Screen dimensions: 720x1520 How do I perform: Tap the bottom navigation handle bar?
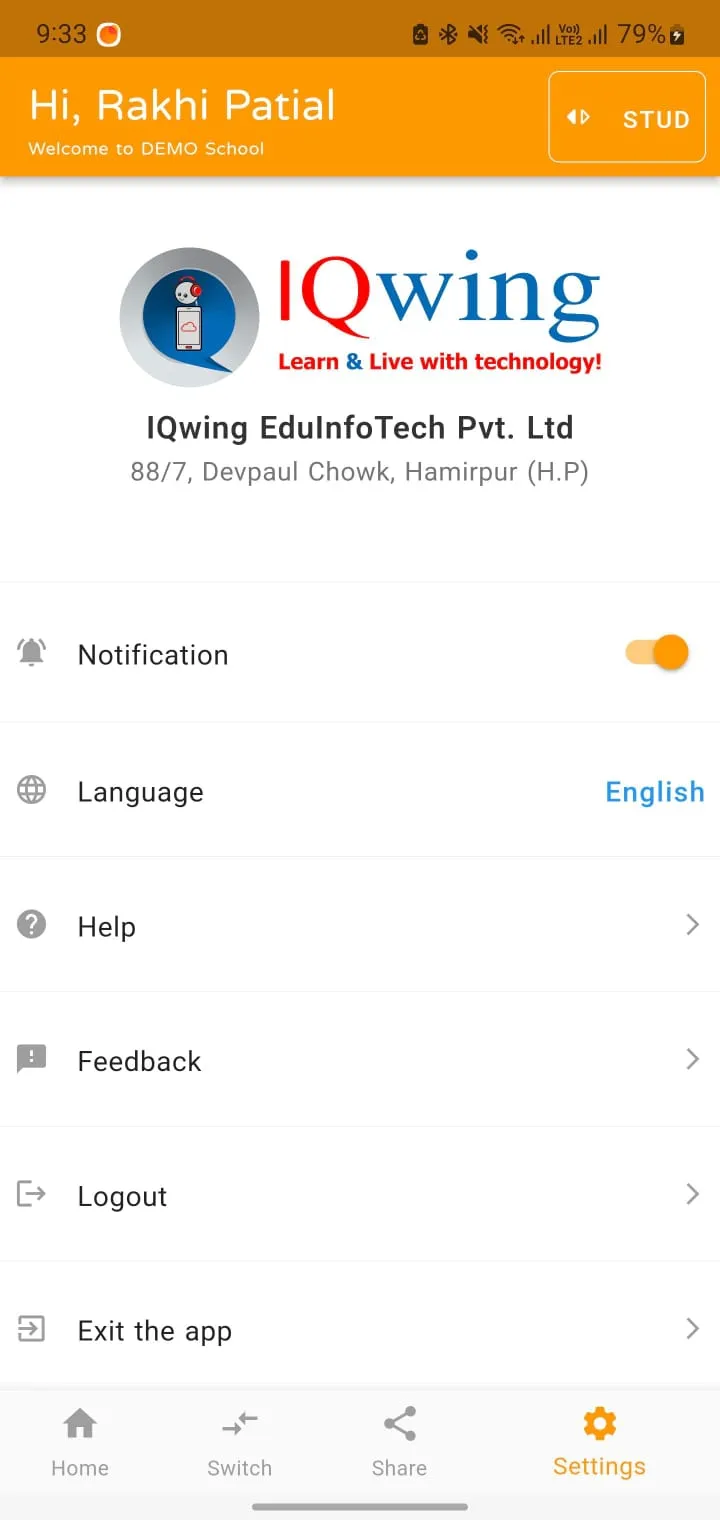360,1506
